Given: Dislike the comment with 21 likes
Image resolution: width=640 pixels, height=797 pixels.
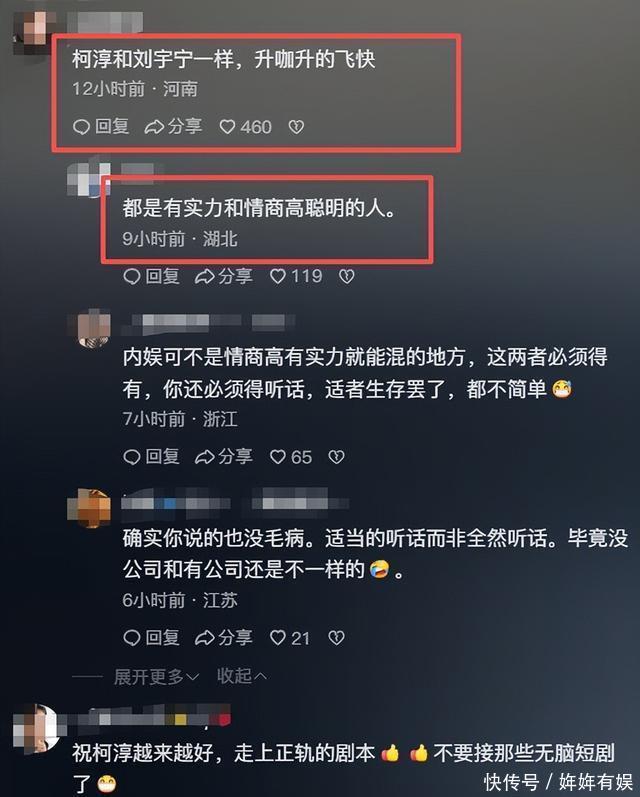Looking at the screenshot, I should [x=337, y=638].
